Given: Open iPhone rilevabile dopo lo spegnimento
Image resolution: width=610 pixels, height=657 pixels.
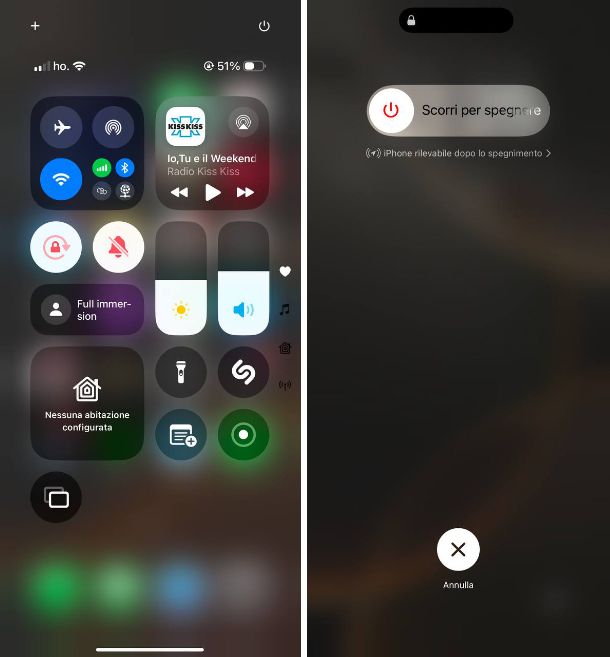Looking at the screenshot, I should pos(460,154).
